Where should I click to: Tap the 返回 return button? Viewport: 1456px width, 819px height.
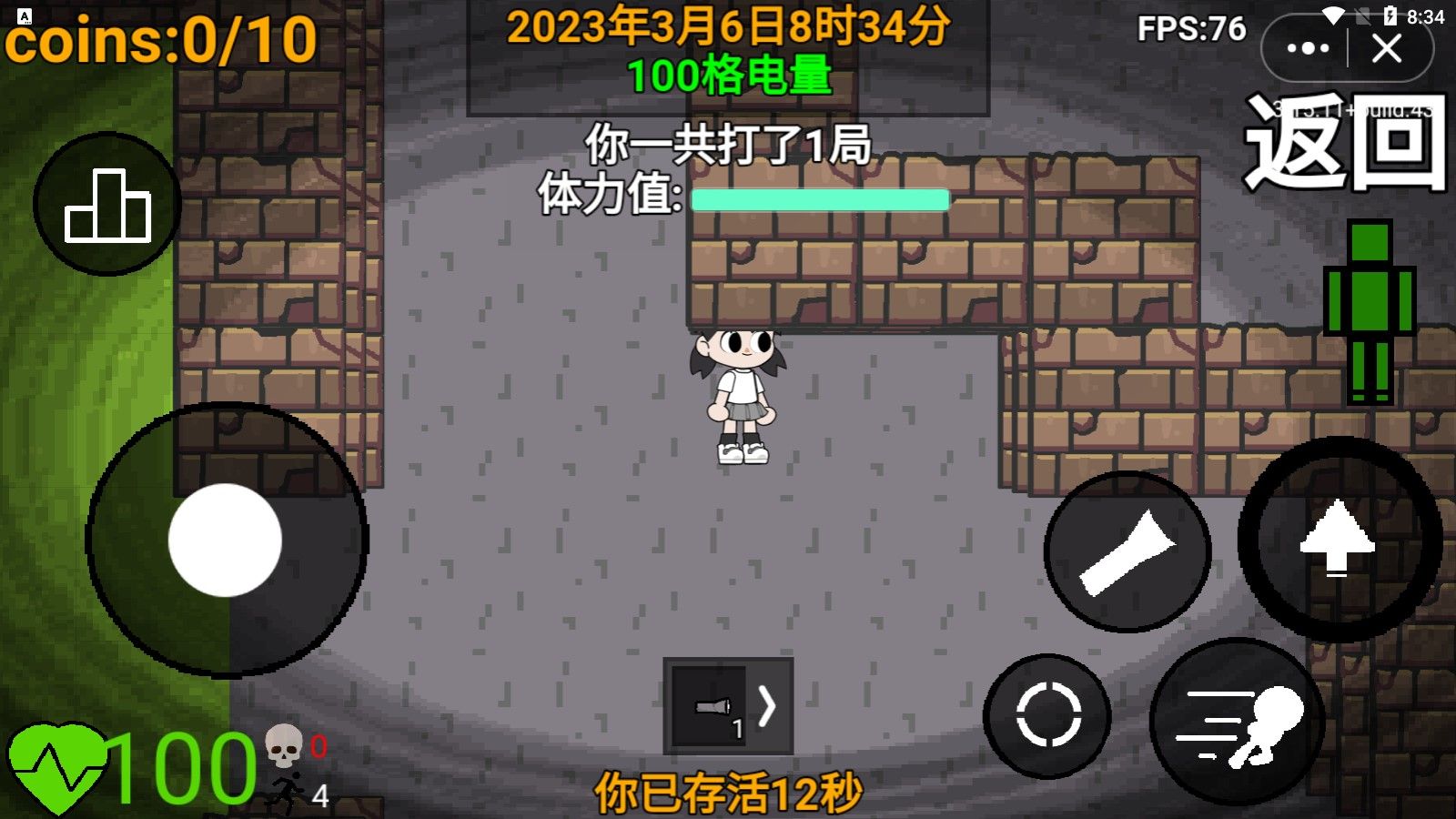[1345, 143]
